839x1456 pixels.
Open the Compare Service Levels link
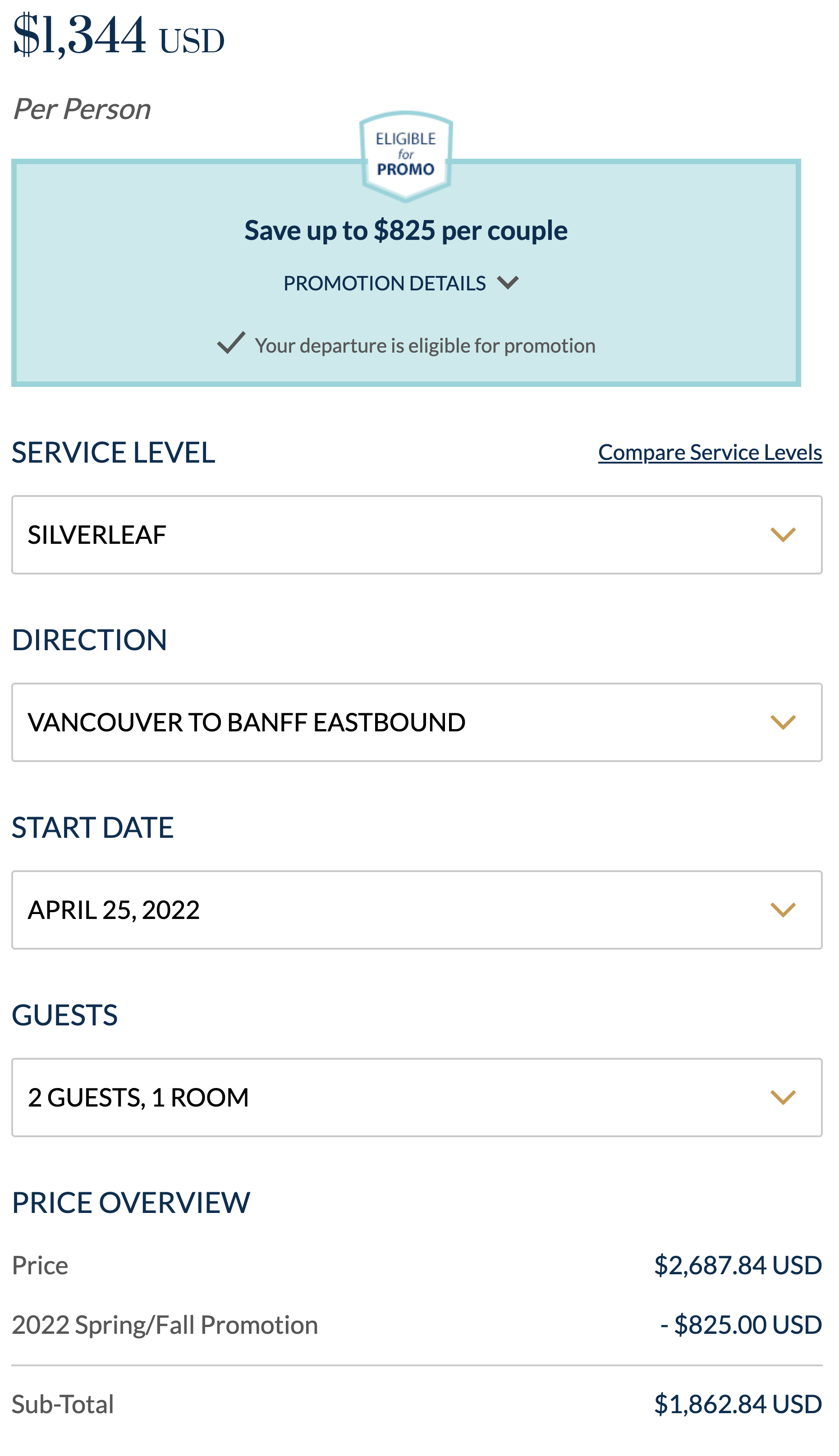[x=709, y=452]
